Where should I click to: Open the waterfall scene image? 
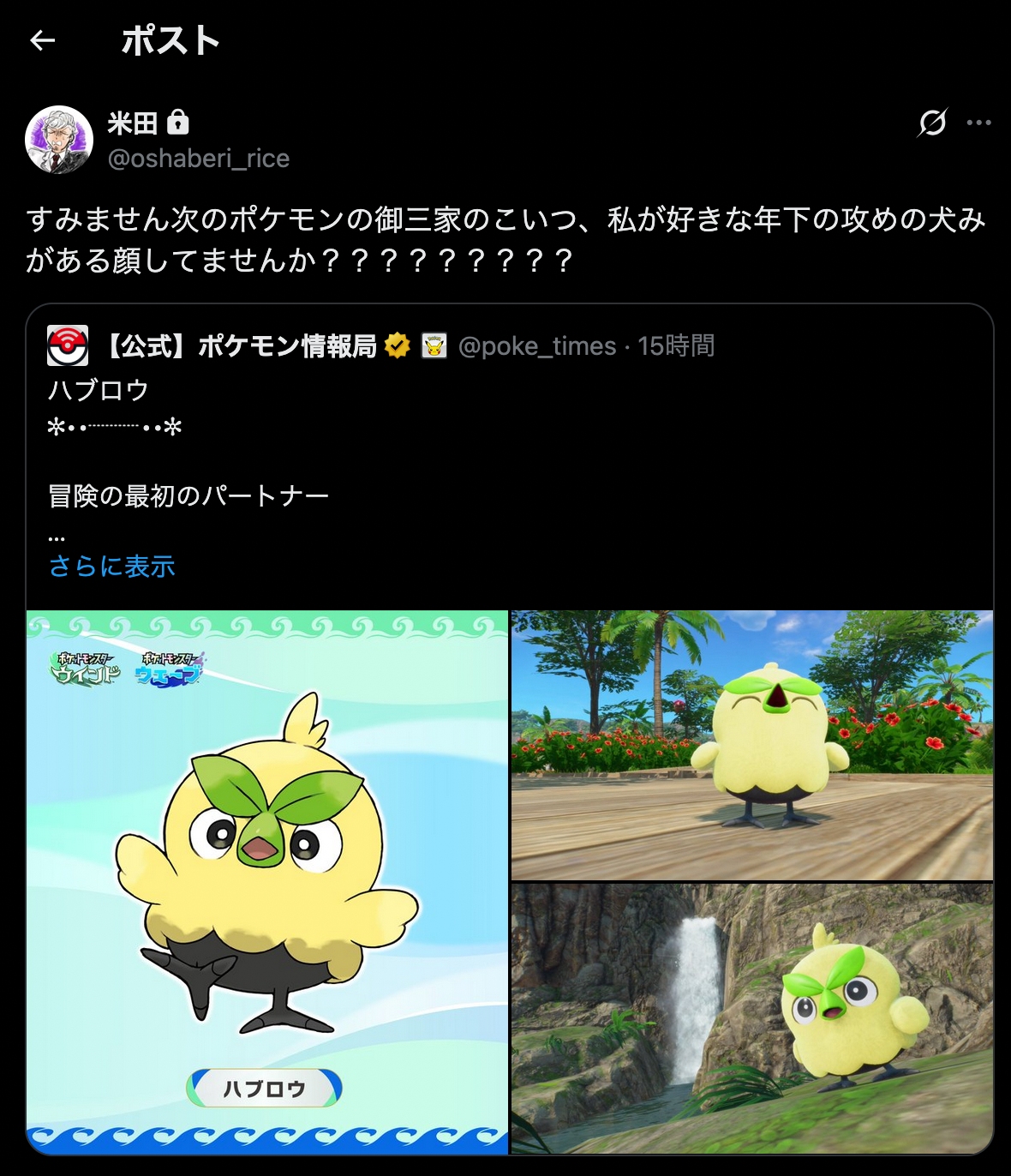(751, 1018)
